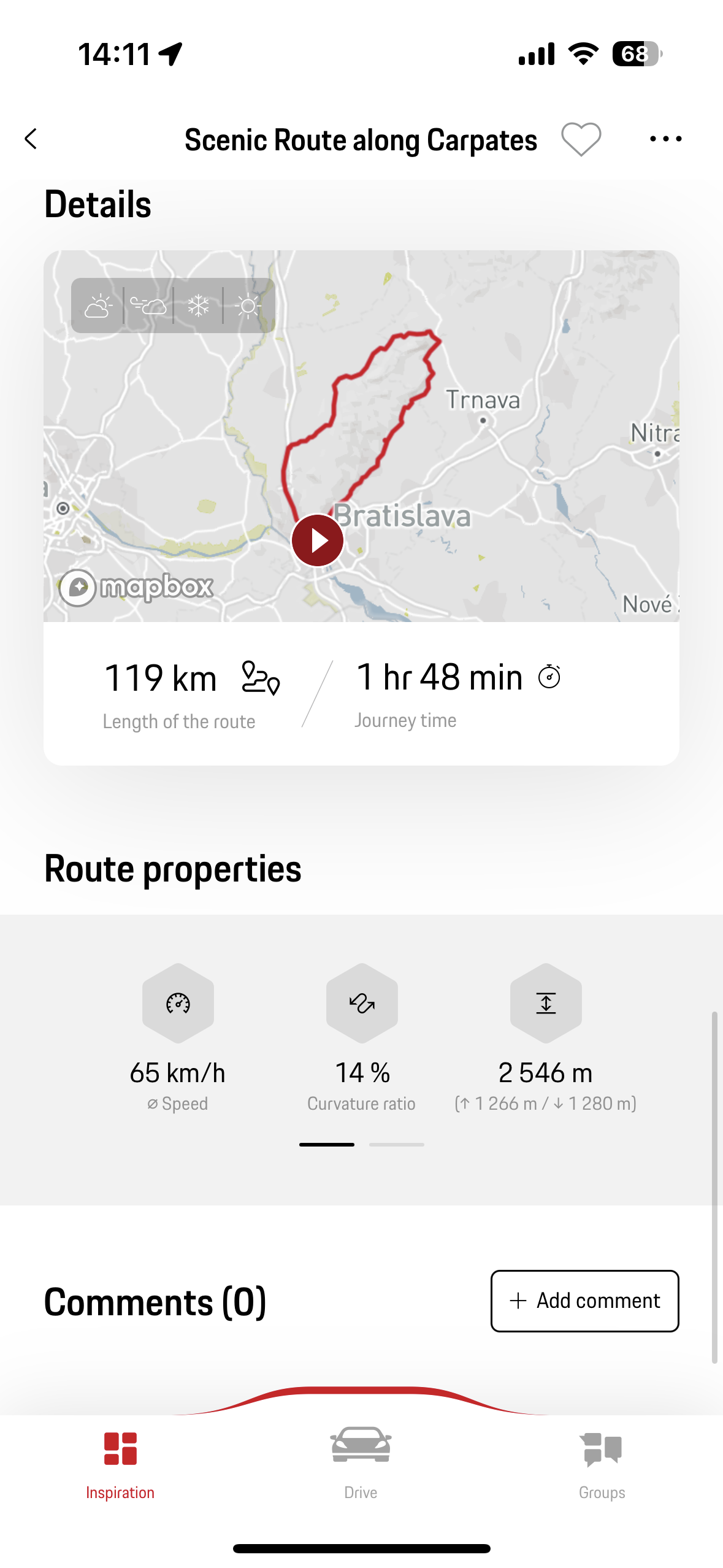Viewport: 723px width, 1568px height.
Task: Click the Add comment button
Action: pyautogui.click(x=584, y=1300)
